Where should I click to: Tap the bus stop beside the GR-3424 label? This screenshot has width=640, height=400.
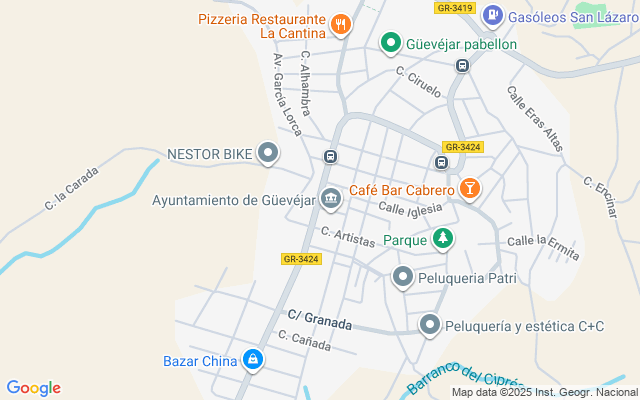441,163
